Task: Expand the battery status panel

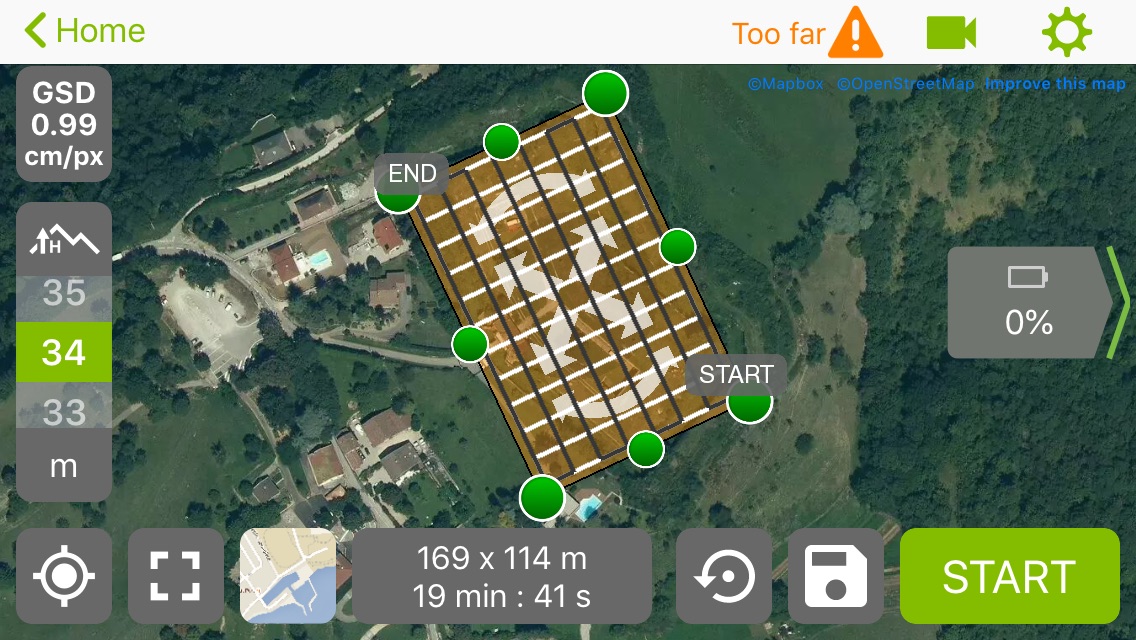Action: pyautogui.click(x=1116, y=303)
